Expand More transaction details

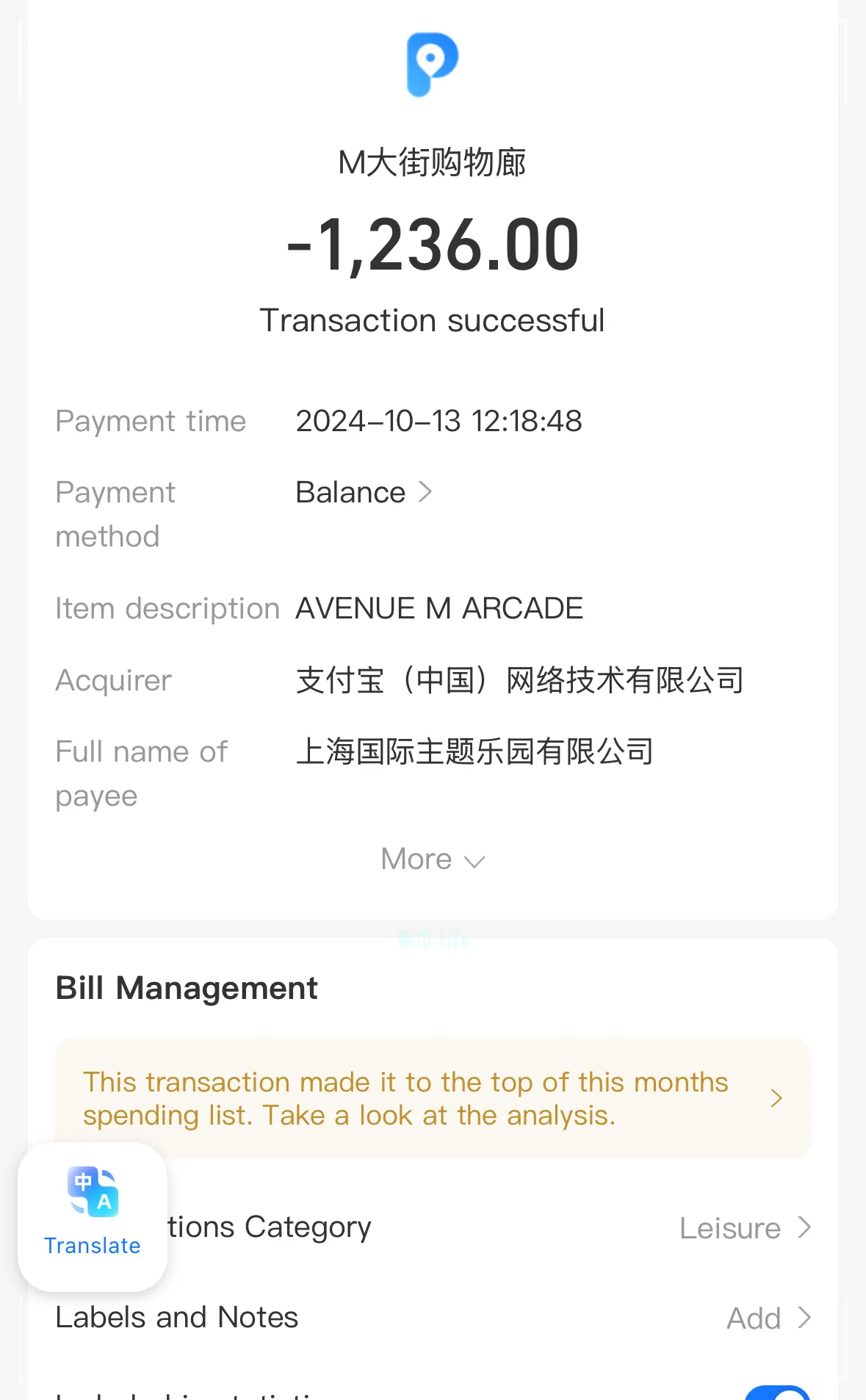(x=432, y=859)
